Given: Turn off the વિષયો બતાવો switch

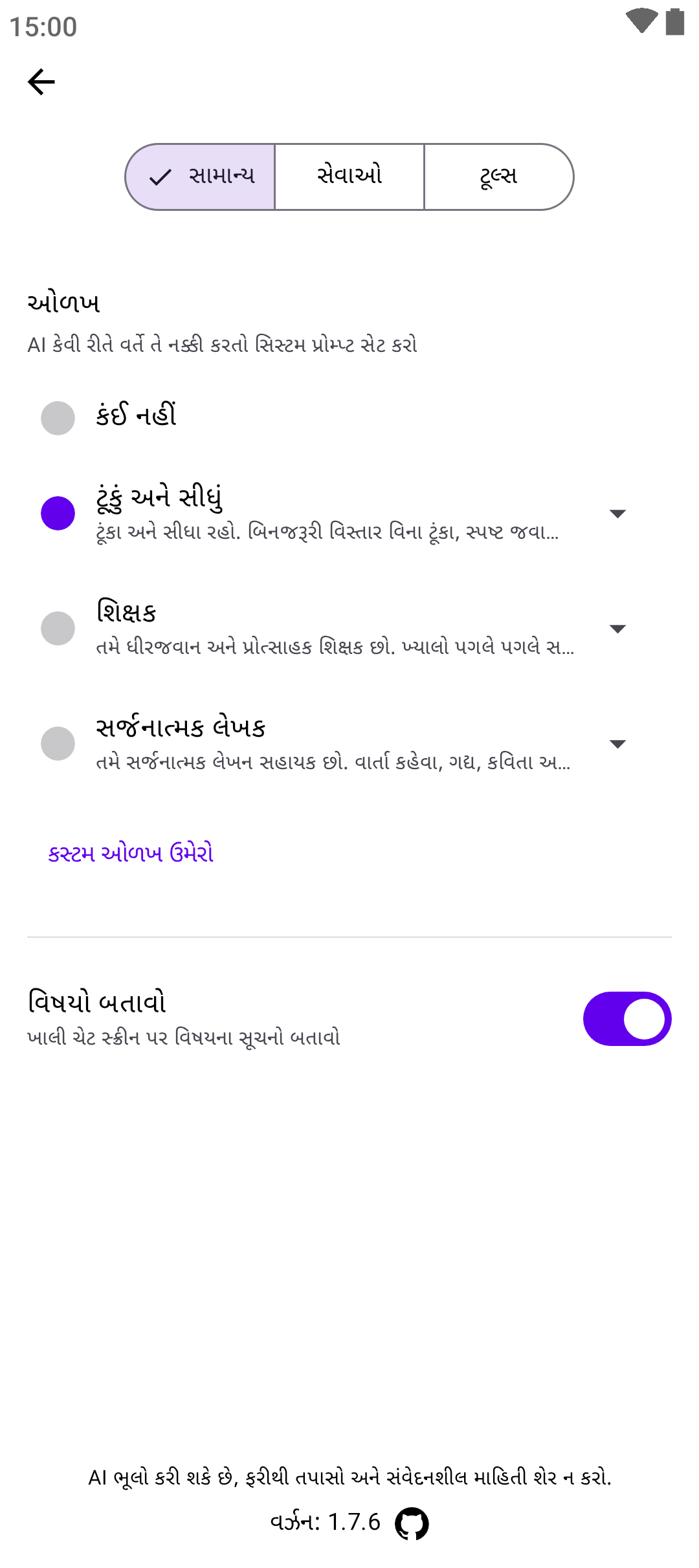Looking at the screenshot, I should [627, 1019].
